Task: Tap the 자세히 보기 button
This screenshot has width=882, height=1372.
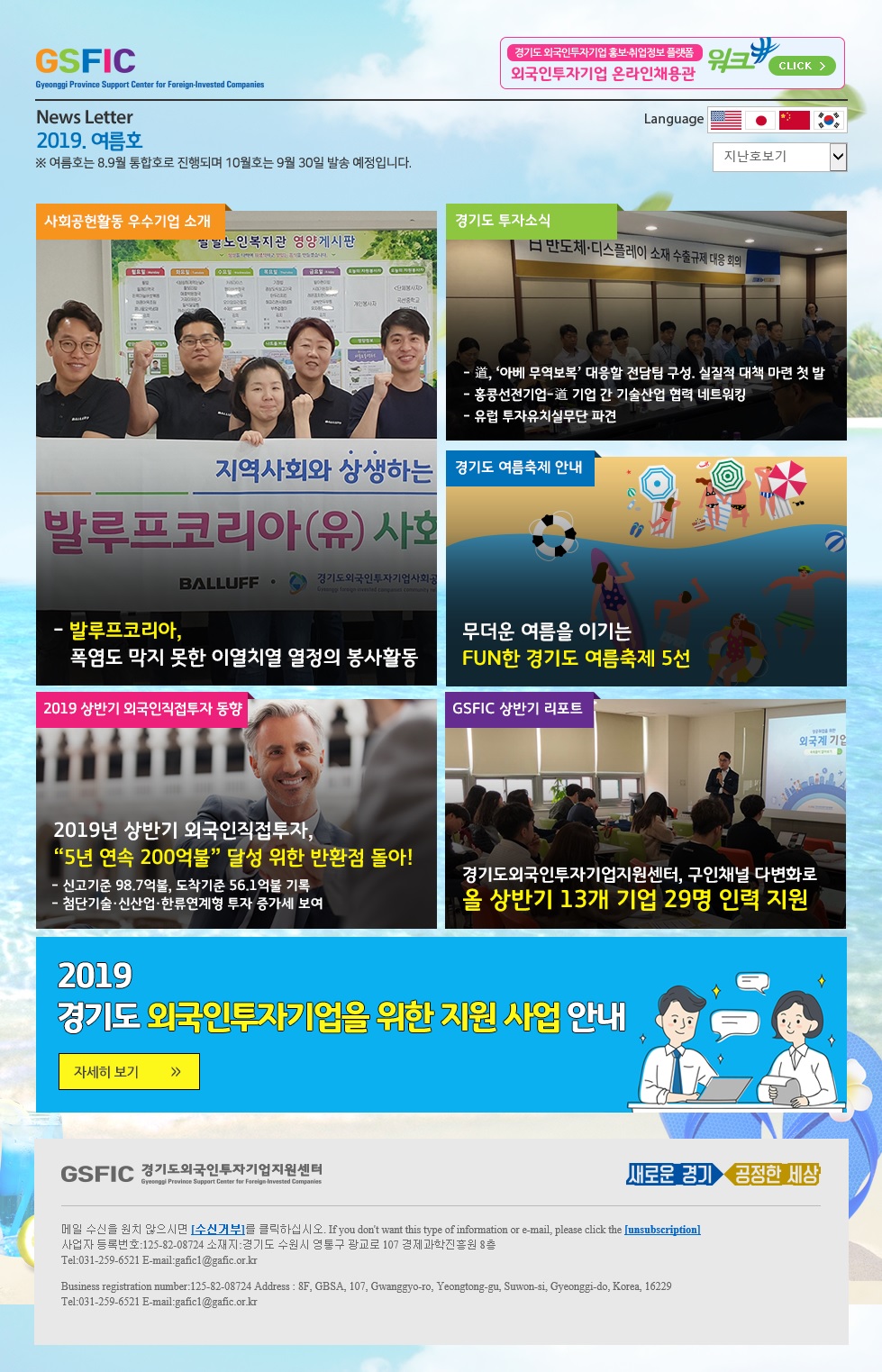Action: pos(129,1071)
